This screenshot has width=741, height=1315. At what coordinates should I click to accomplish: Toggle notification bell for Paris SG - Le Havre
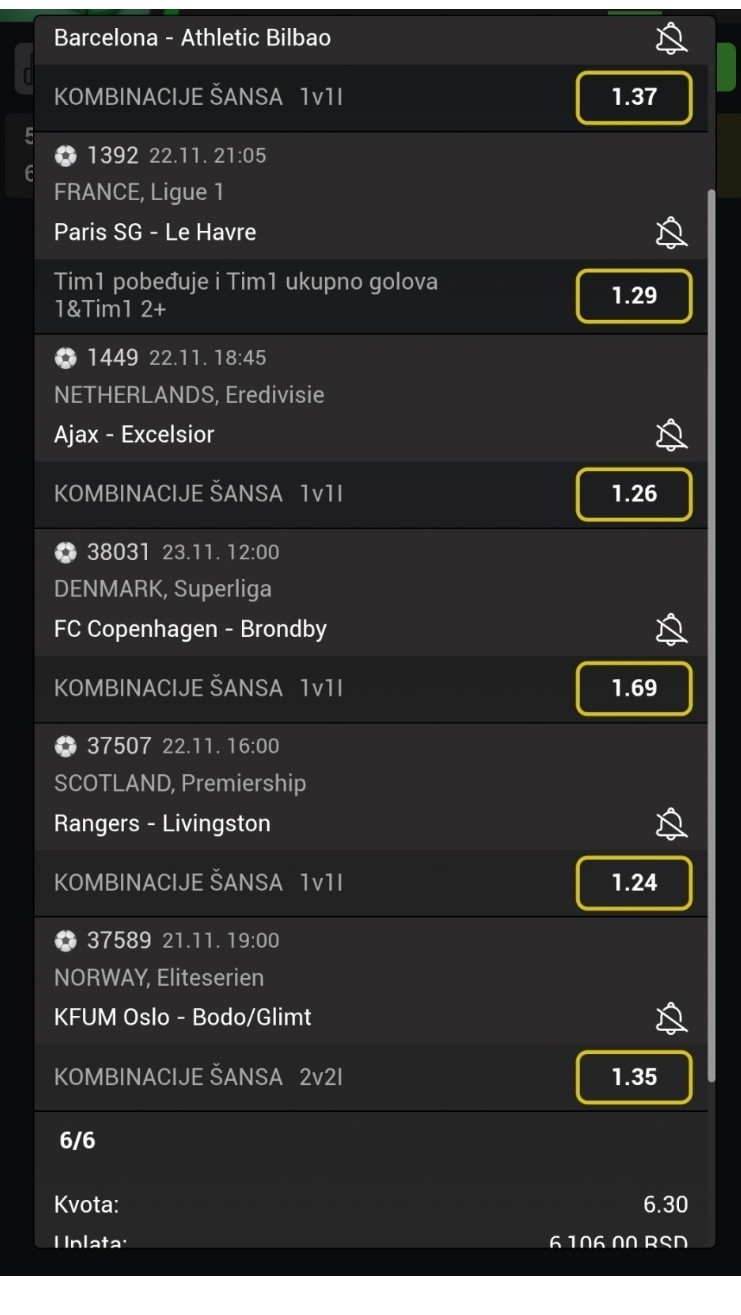[x=670, y=233]
